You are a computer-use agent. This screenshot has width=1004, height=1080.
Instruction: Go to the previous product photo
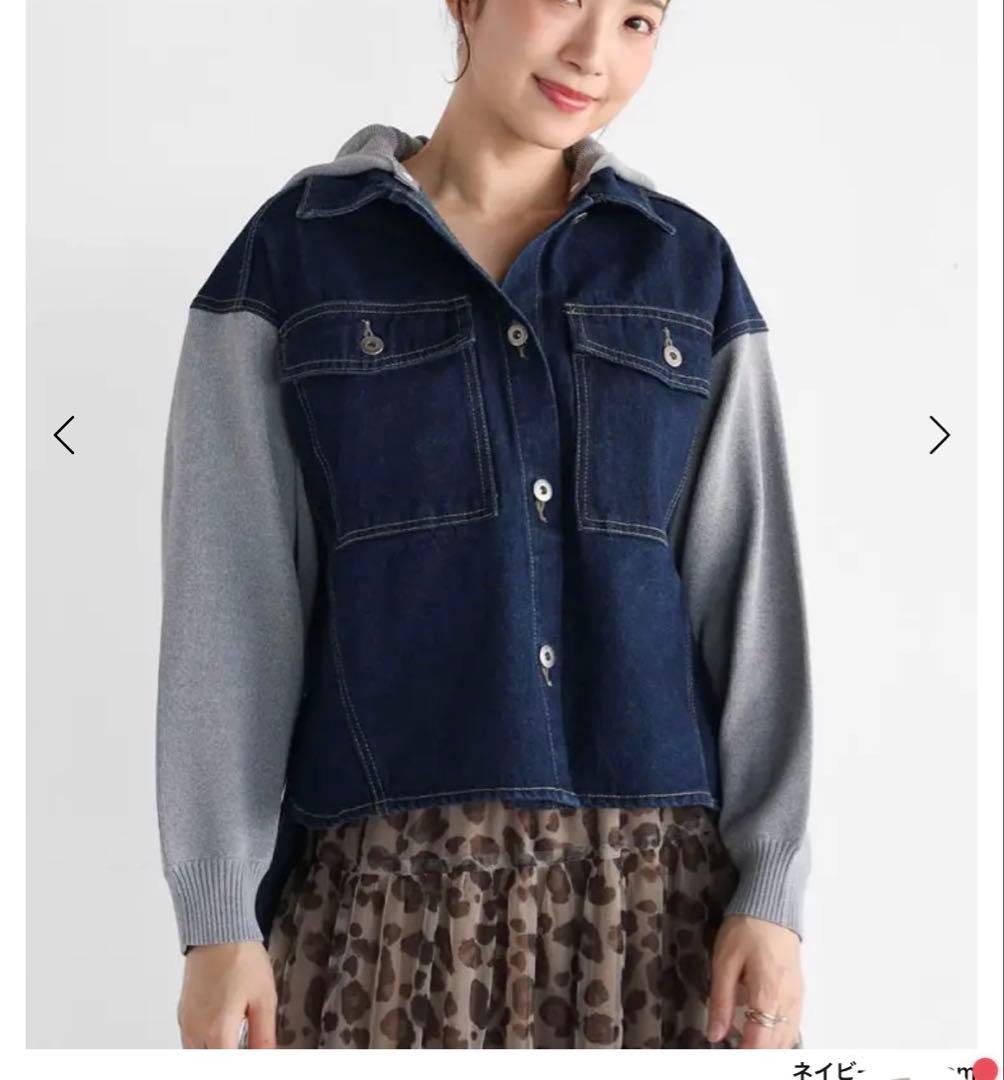pos(65,435)
